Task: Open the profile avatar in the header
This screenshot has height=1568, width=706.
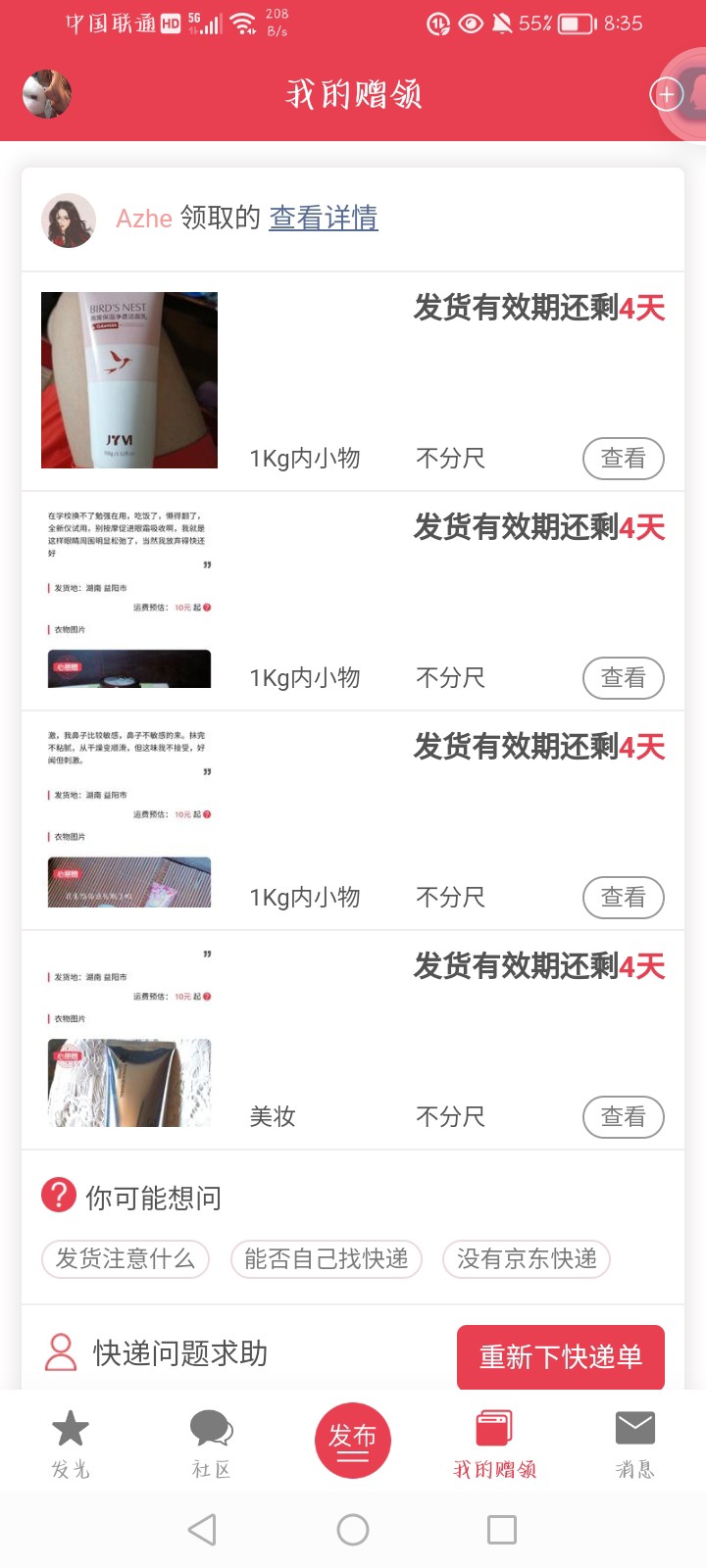Action: point(47,94)
